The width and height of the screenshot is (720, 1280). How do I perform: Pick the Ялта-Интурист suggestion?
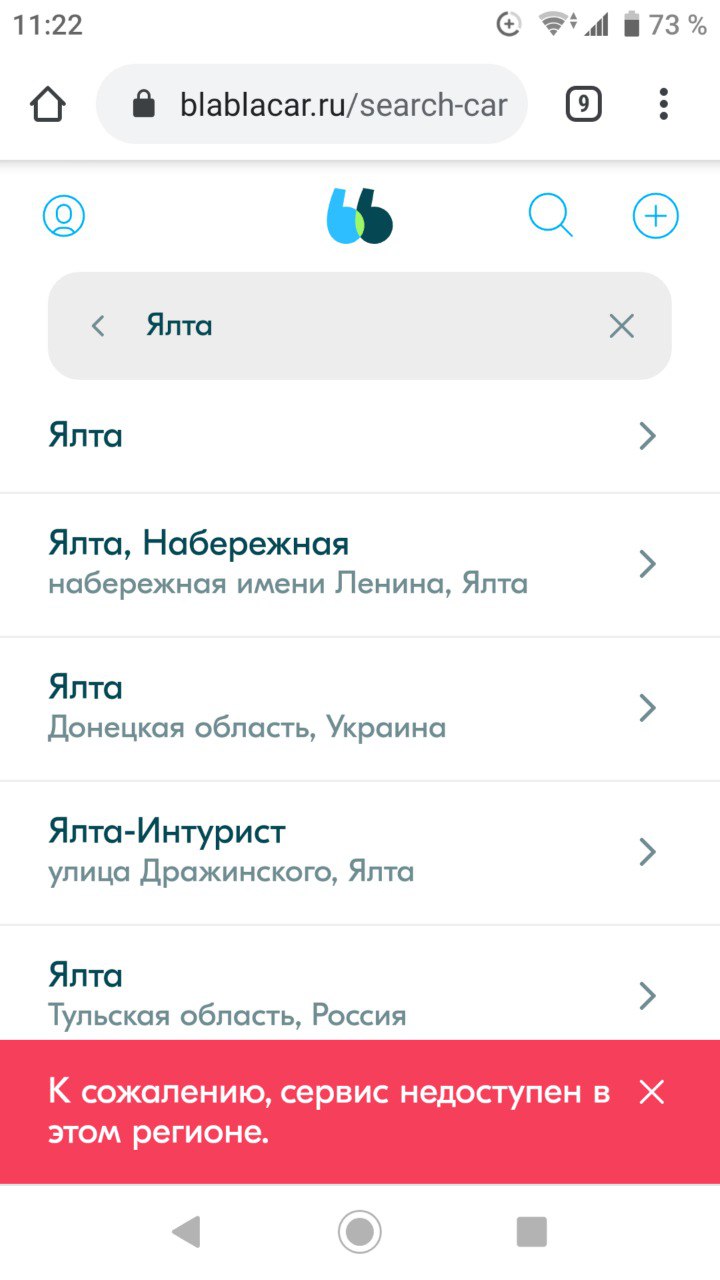tap(360, 852)
